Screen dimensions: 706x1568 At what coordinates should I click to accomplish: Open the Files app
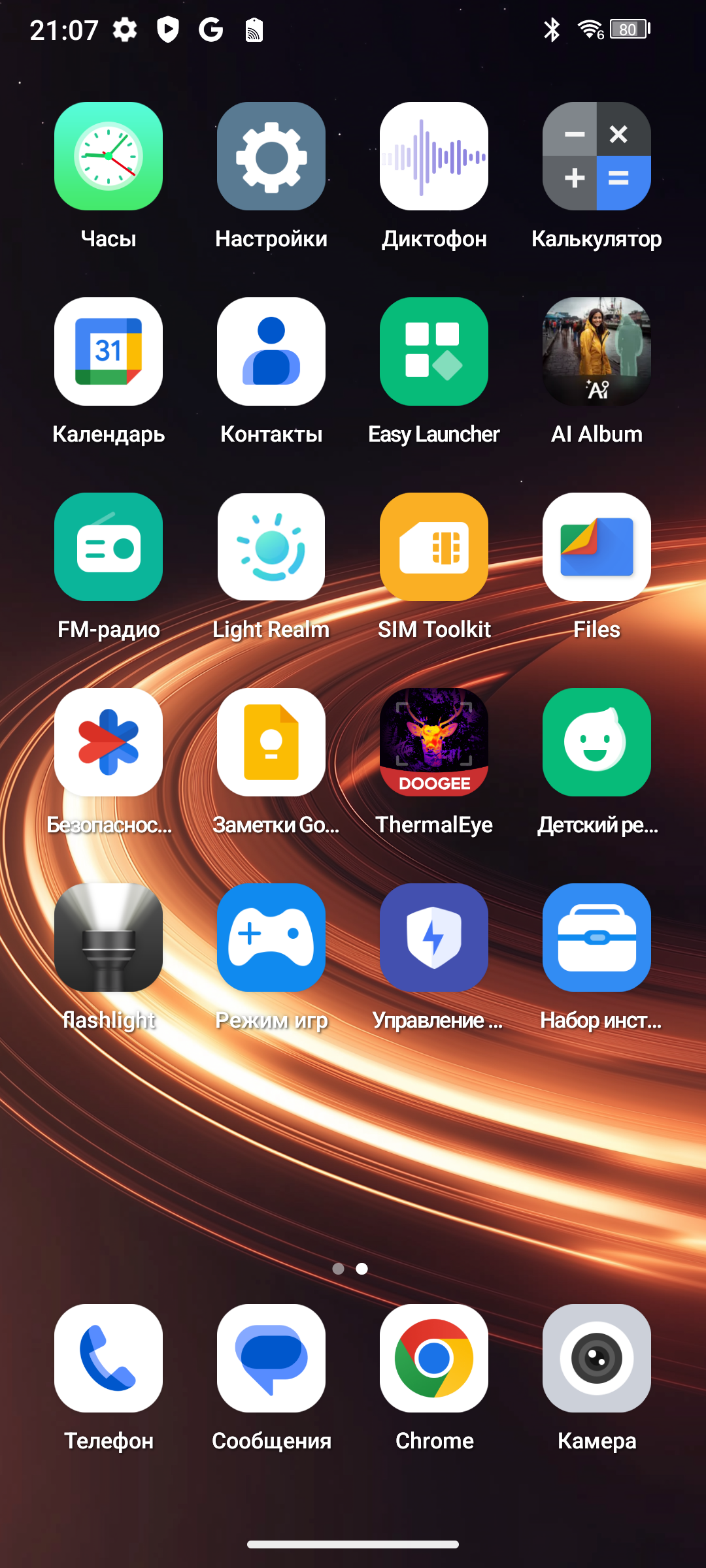pyautogui.click(x=597, y=547)
